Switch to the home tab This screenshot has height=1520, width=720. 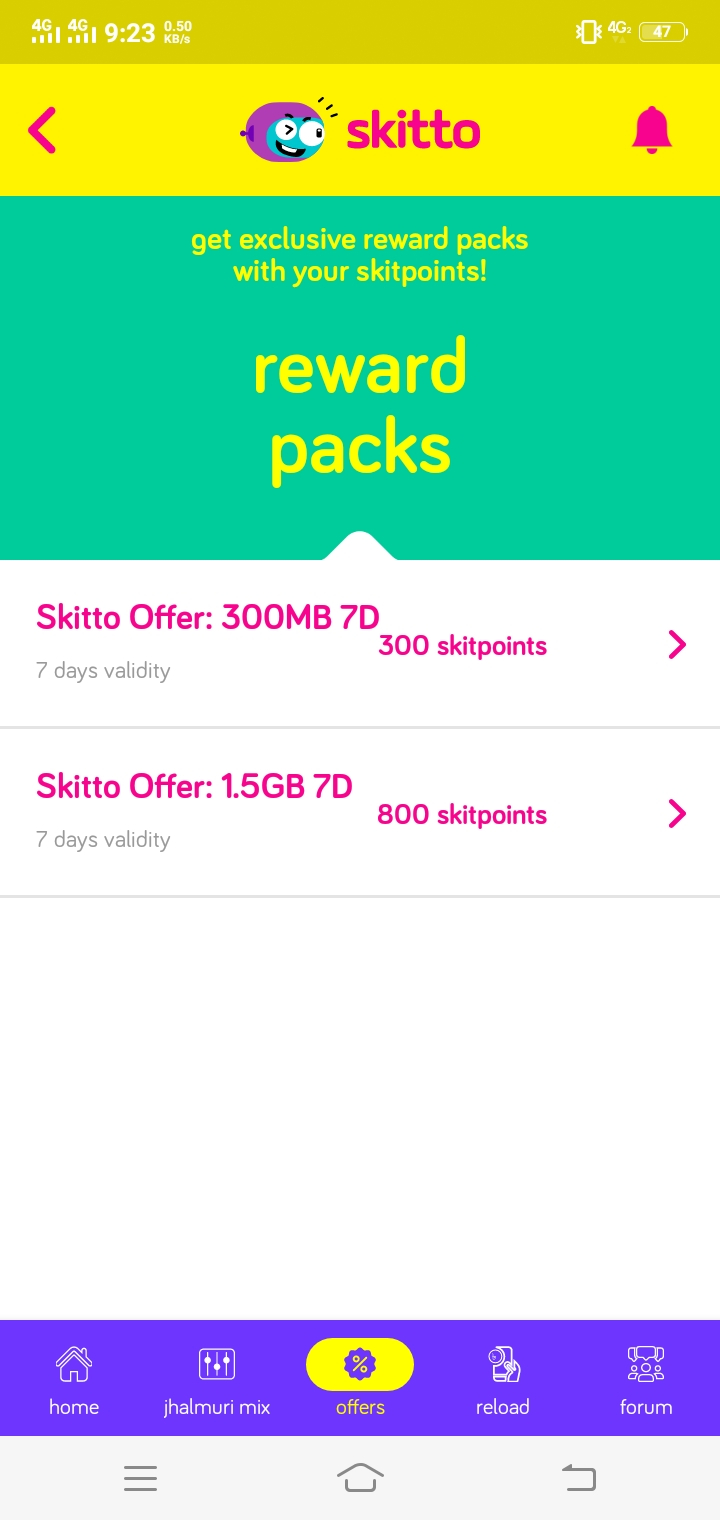[x=74, y=1379]
